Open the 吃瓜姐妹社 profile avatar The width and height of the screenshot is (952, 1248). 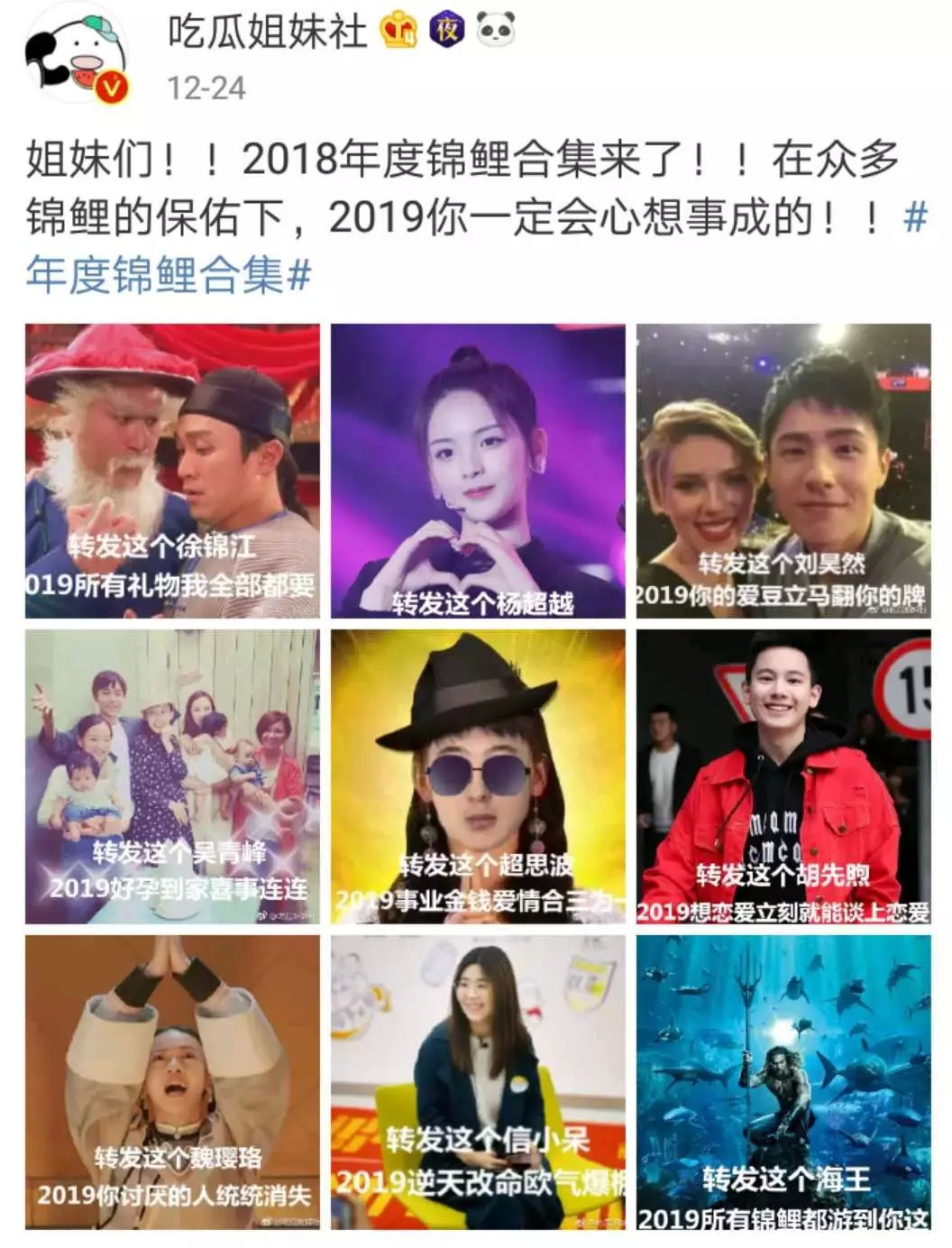[x=77, y=56]
